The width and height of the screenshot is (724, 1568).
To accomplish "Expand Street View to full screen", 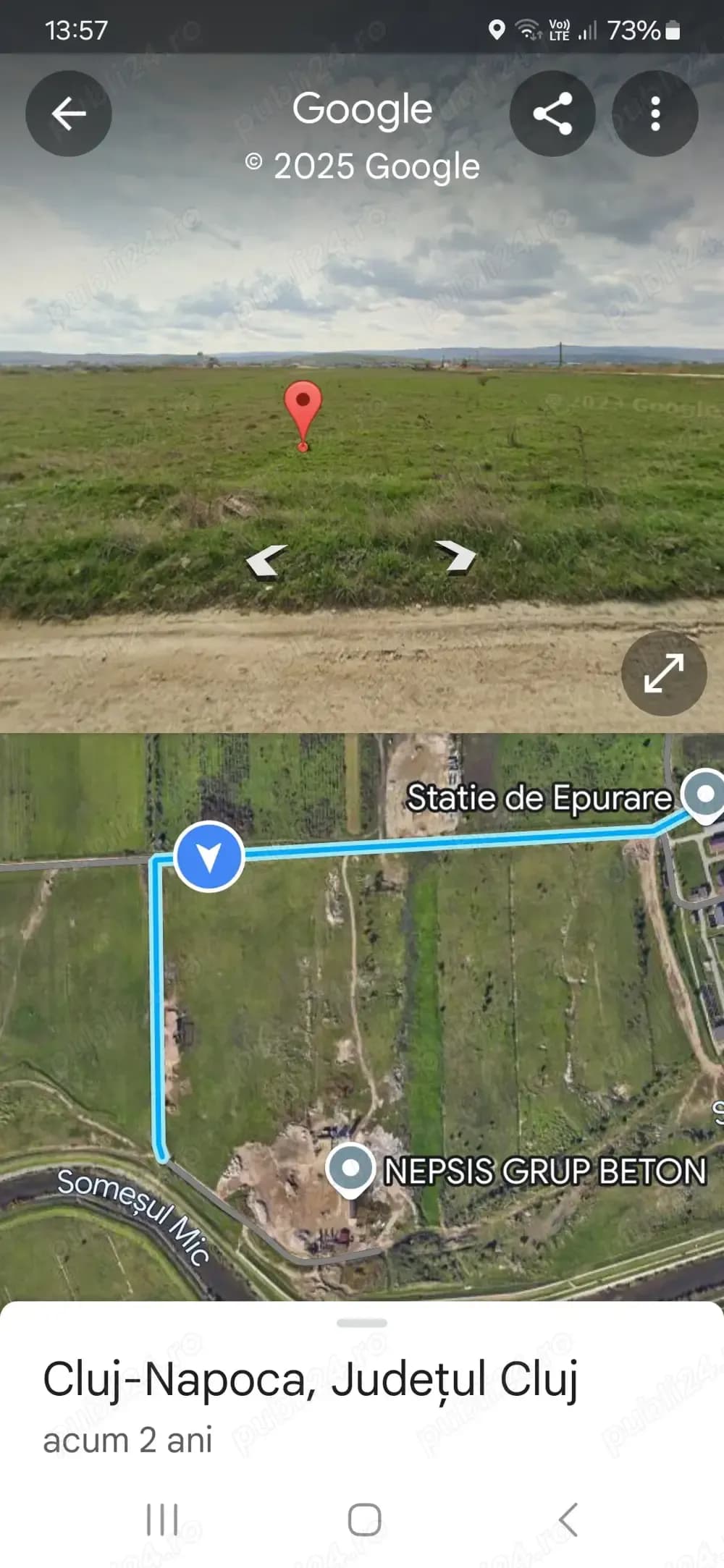I will click(663, 673).
